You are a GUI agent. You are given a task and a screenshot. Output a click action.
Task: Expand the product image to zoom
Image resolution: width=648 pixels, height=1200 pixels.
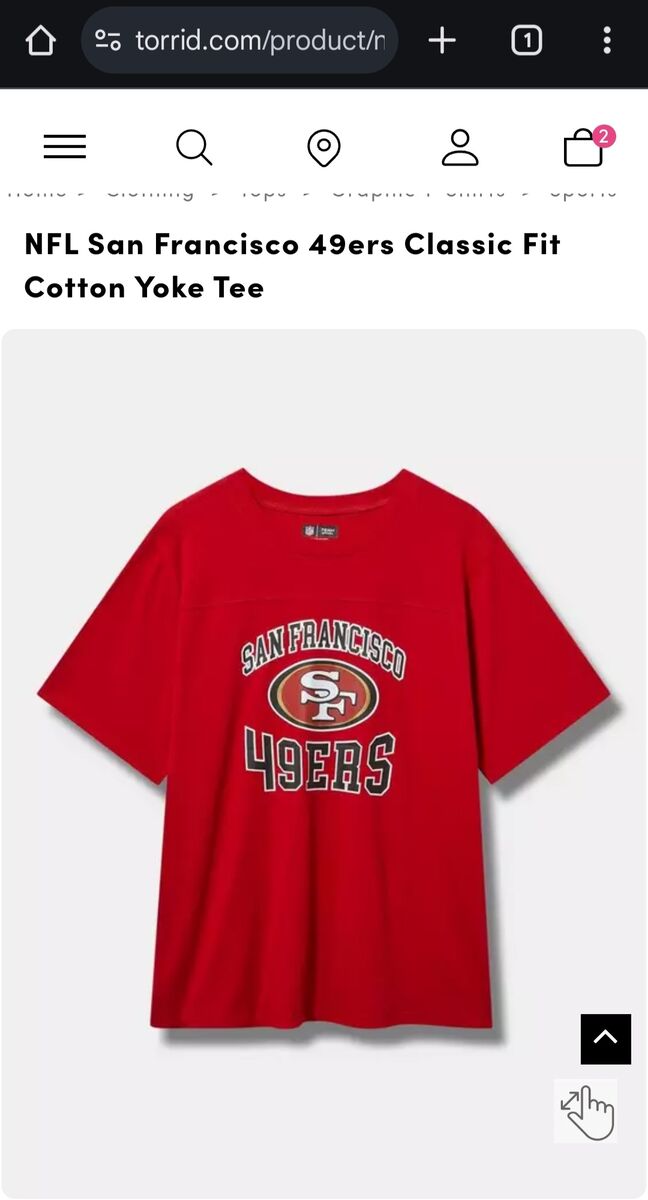[x=586, y=1111]
